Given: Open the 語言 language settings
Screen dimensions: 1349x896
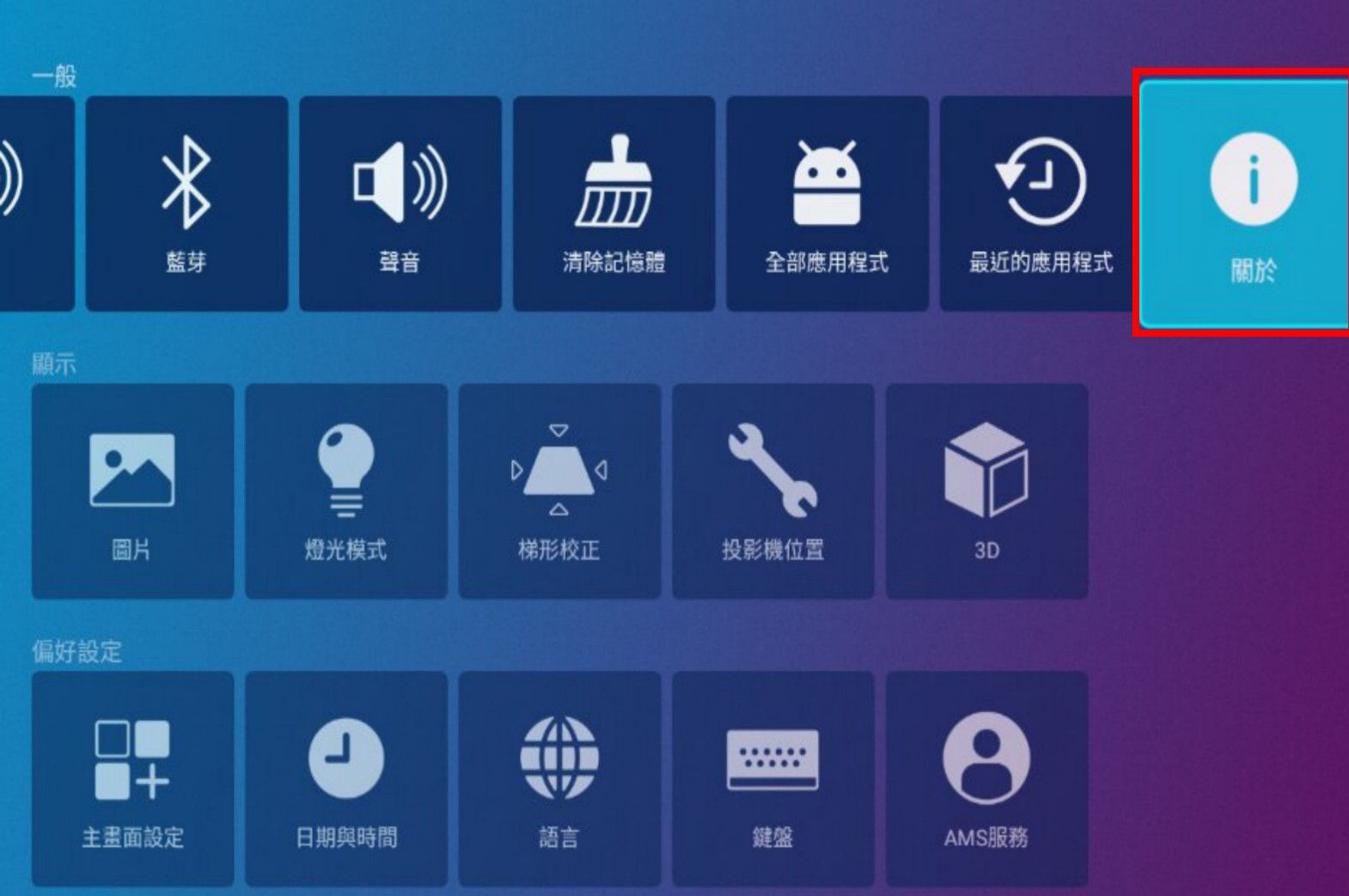Looking at the screenshot, I should click(559, 778).
